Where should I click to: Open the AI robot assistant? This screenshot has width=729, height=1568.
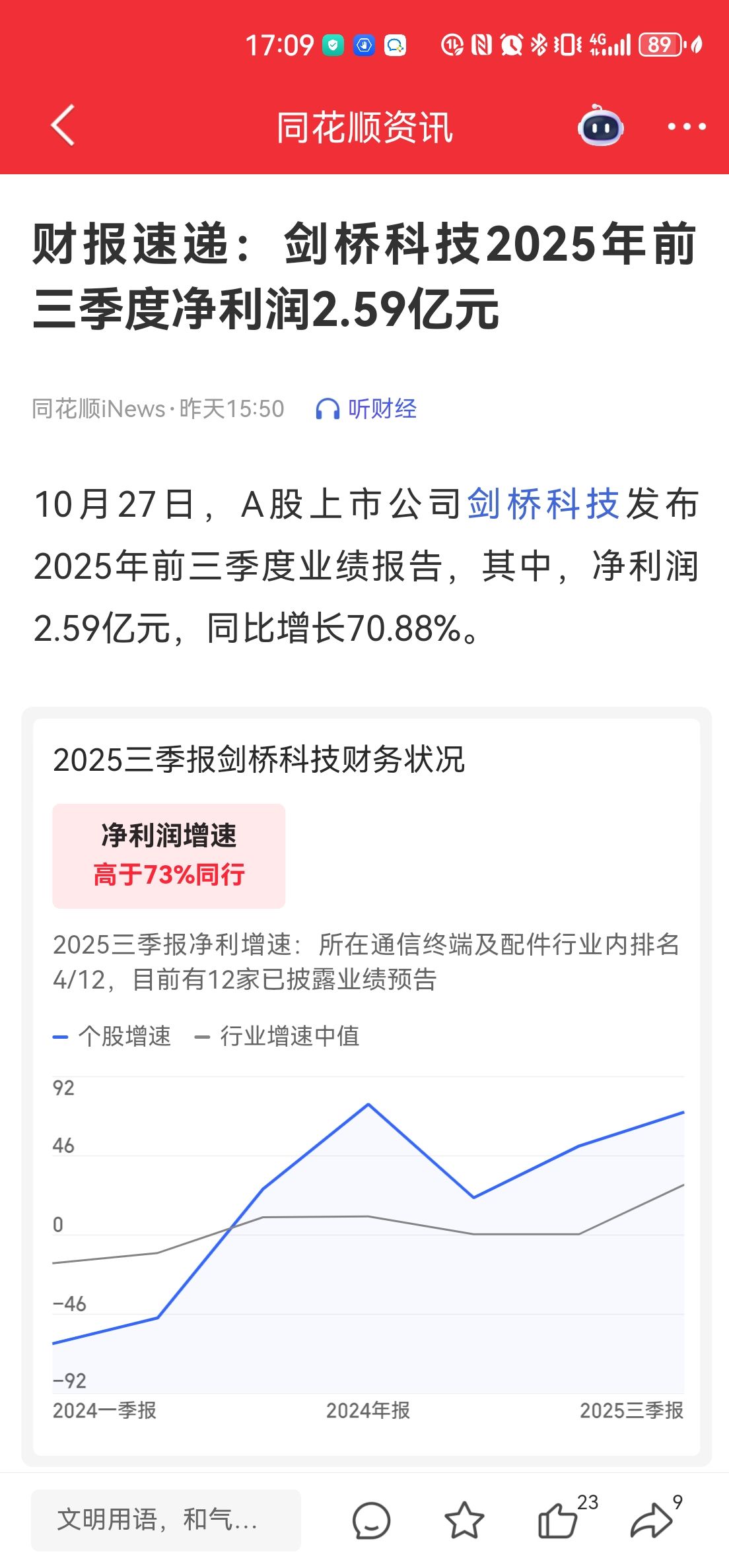[600, 126]
